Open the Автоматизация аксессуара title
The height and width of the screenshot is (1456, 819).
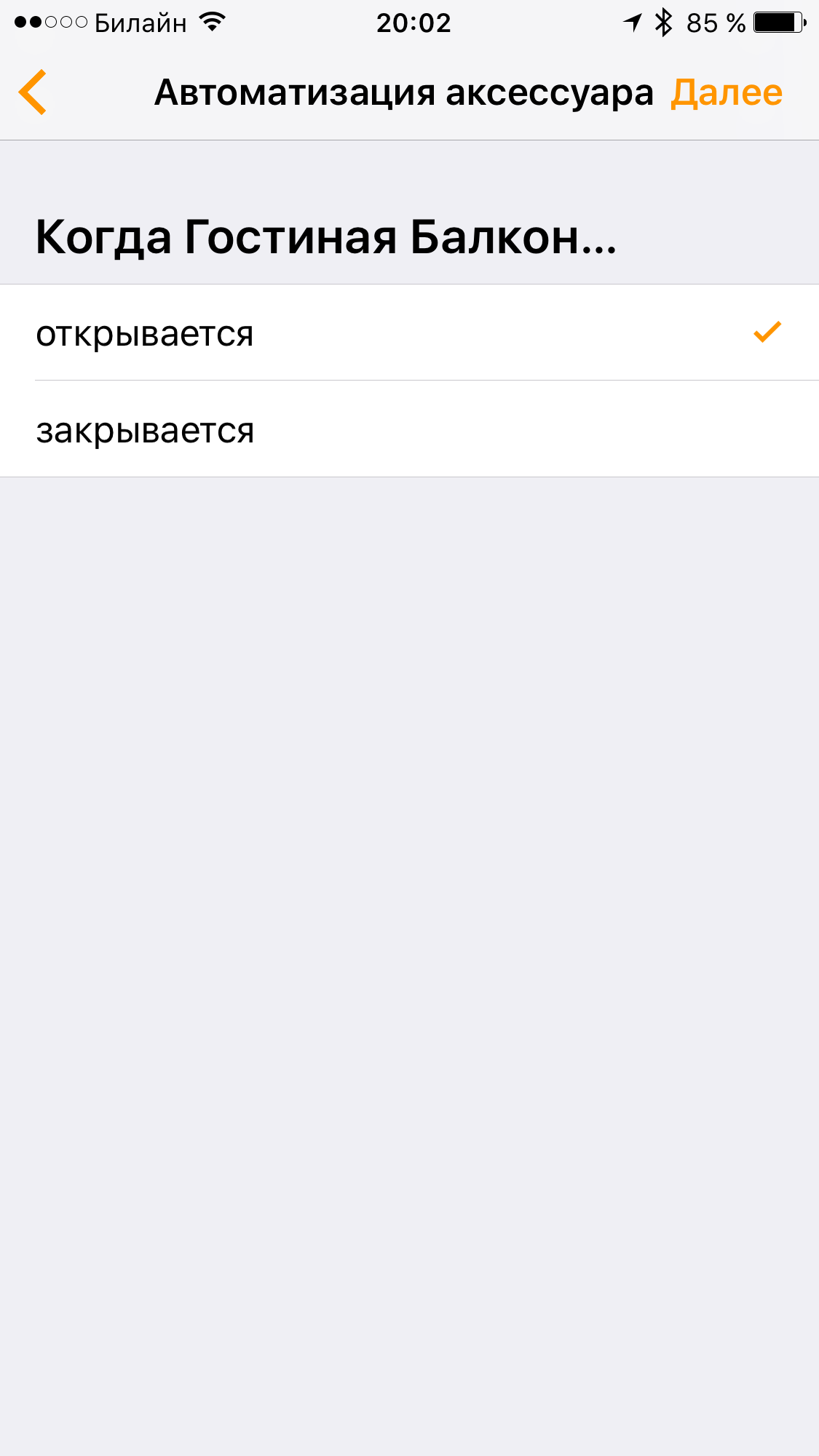click(x=405, y=92)
